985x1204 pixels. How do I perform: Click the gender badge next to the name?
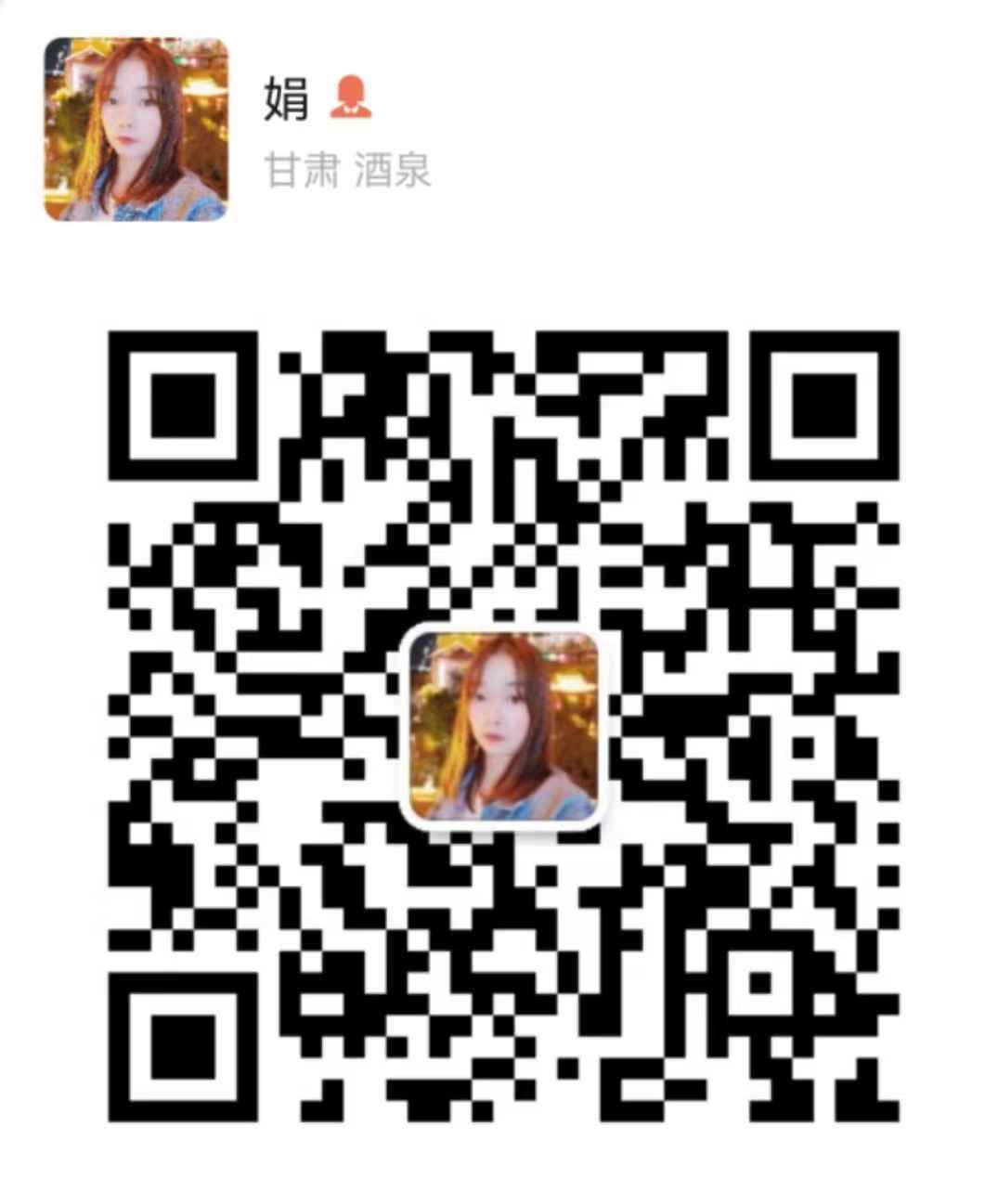point(350,96)
